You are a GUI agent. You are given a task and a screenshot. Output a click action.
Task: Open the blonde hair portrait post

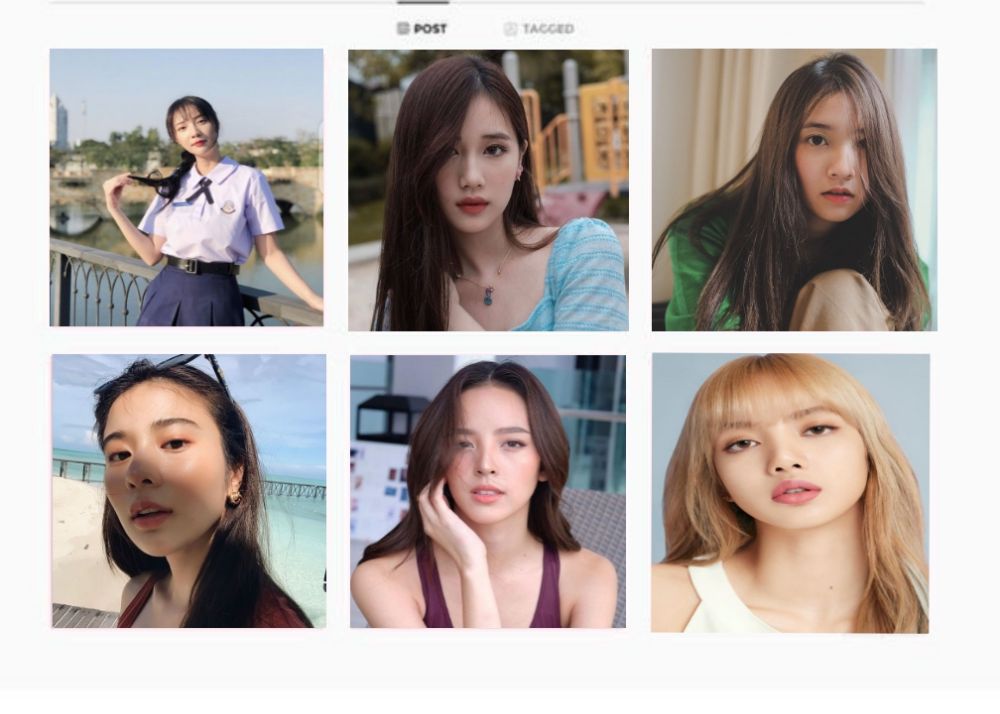790,493
